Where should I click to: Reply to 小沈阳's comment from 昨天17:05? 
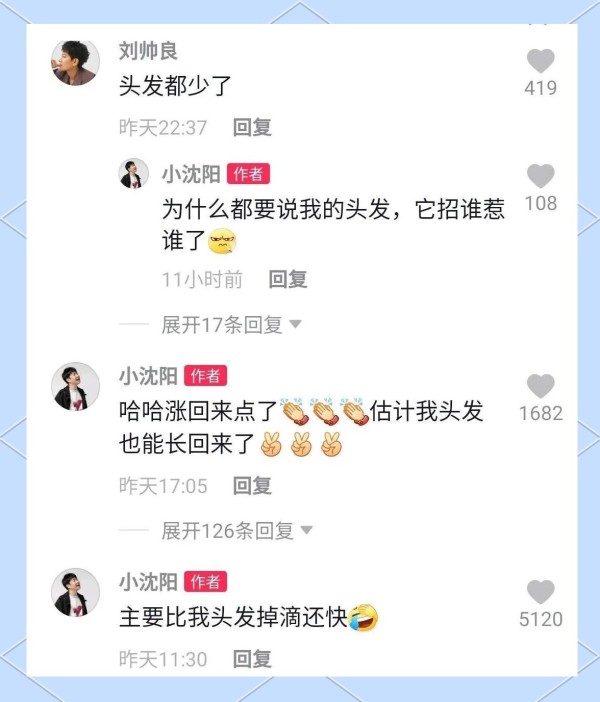[252, 486]
